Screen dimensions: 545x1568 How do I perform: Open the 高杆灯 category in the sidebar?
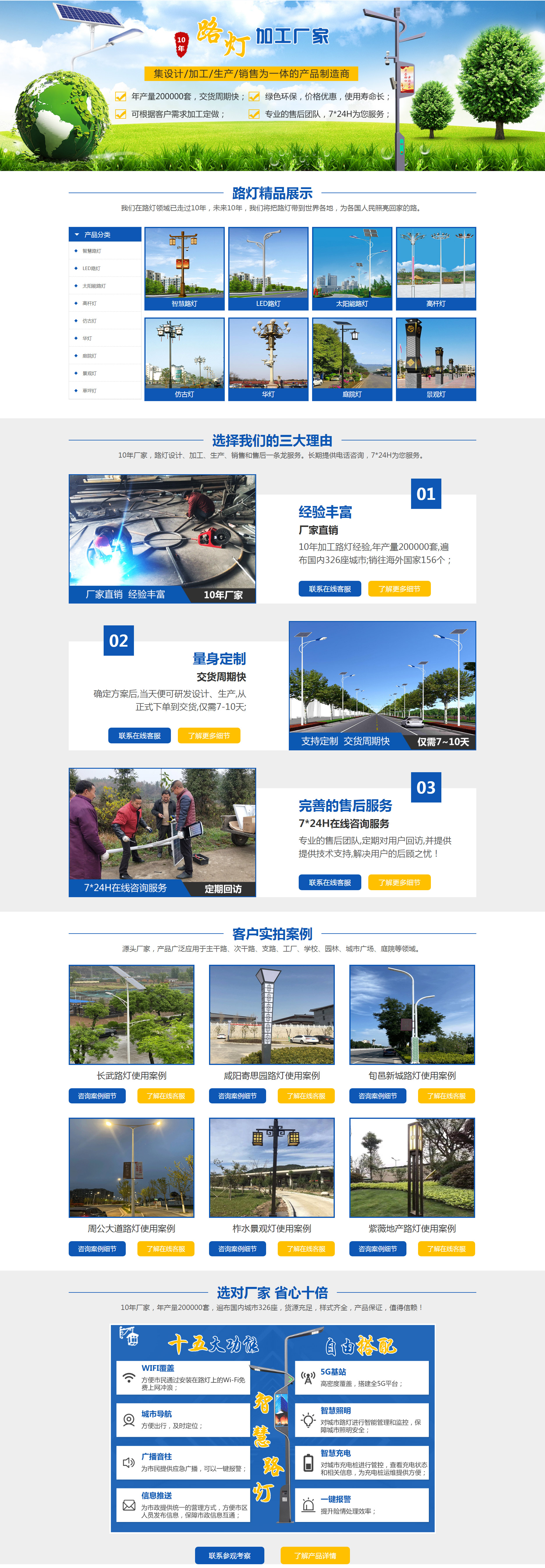click(x=89, y=303)
